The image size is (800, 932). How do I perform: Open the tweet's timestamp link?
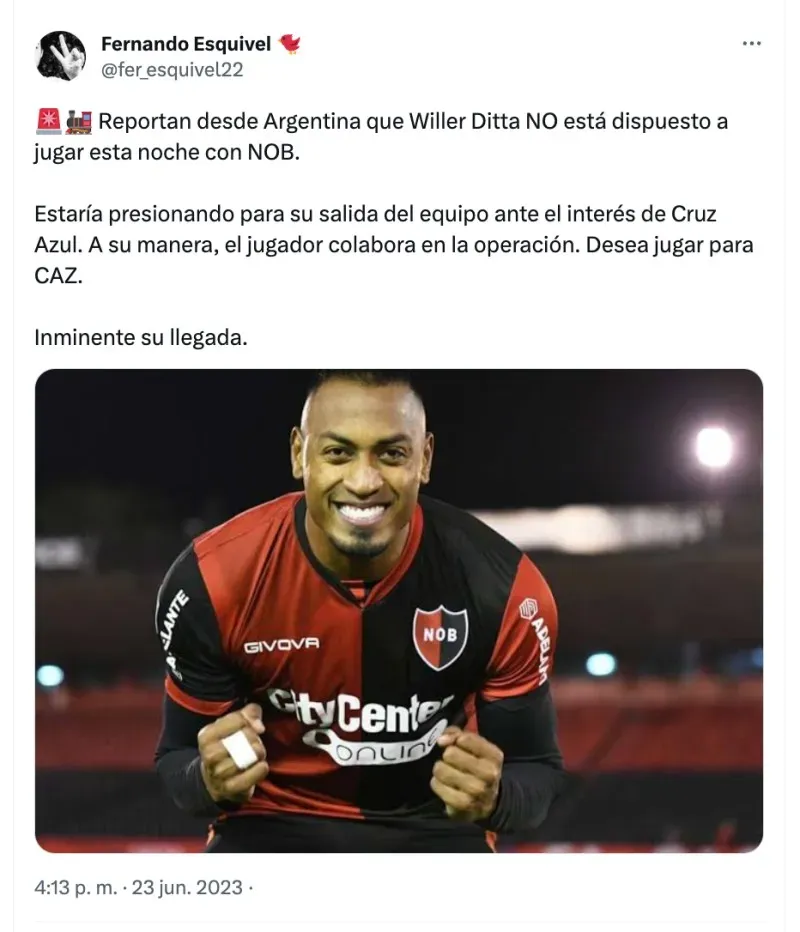139,886
